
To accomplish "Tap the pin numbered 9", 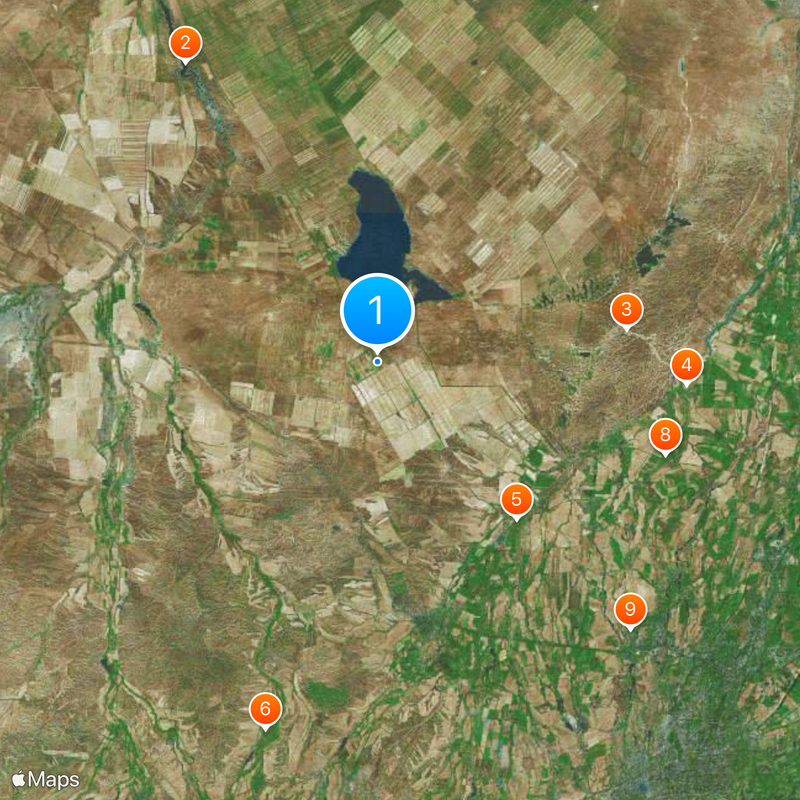I will 629,609.
